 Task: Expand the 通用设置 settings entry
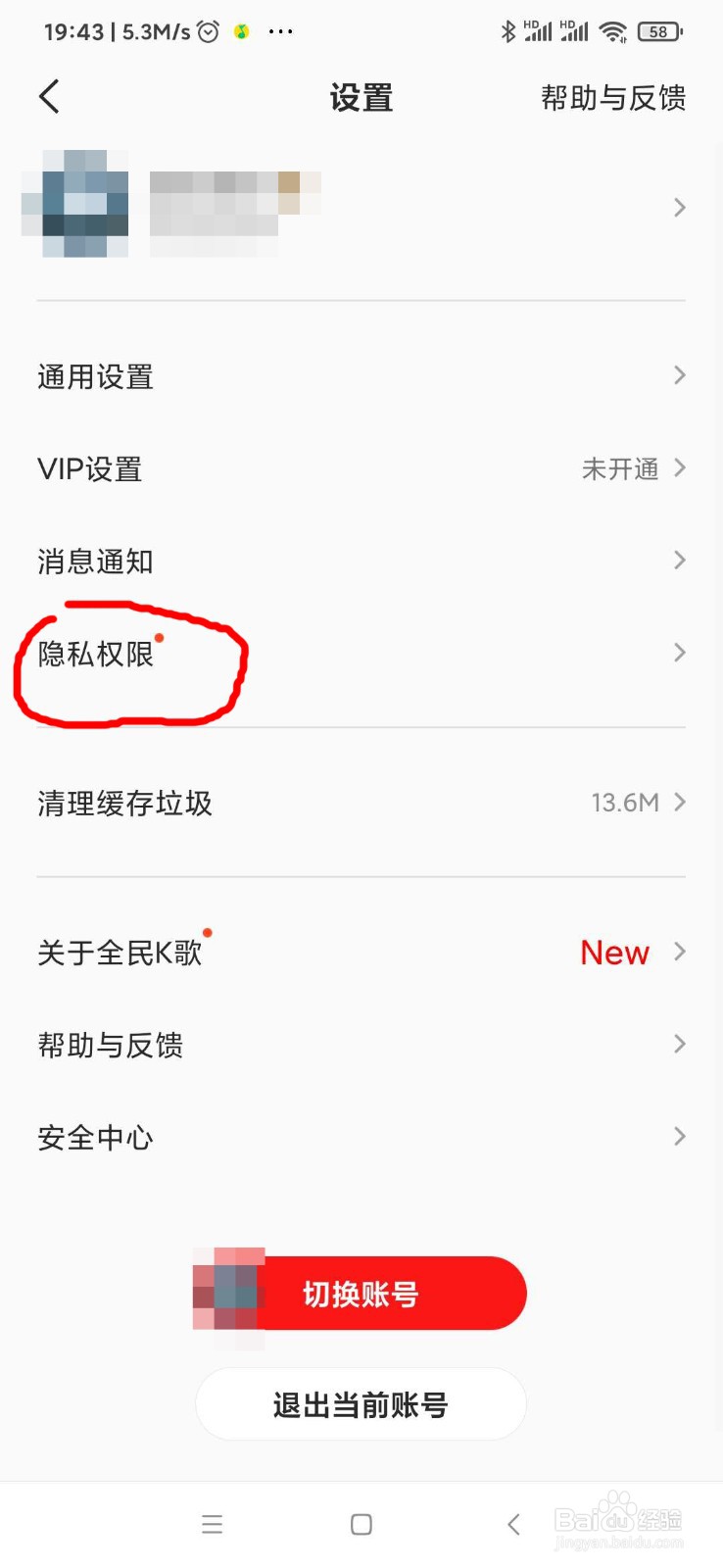(361, 375)
